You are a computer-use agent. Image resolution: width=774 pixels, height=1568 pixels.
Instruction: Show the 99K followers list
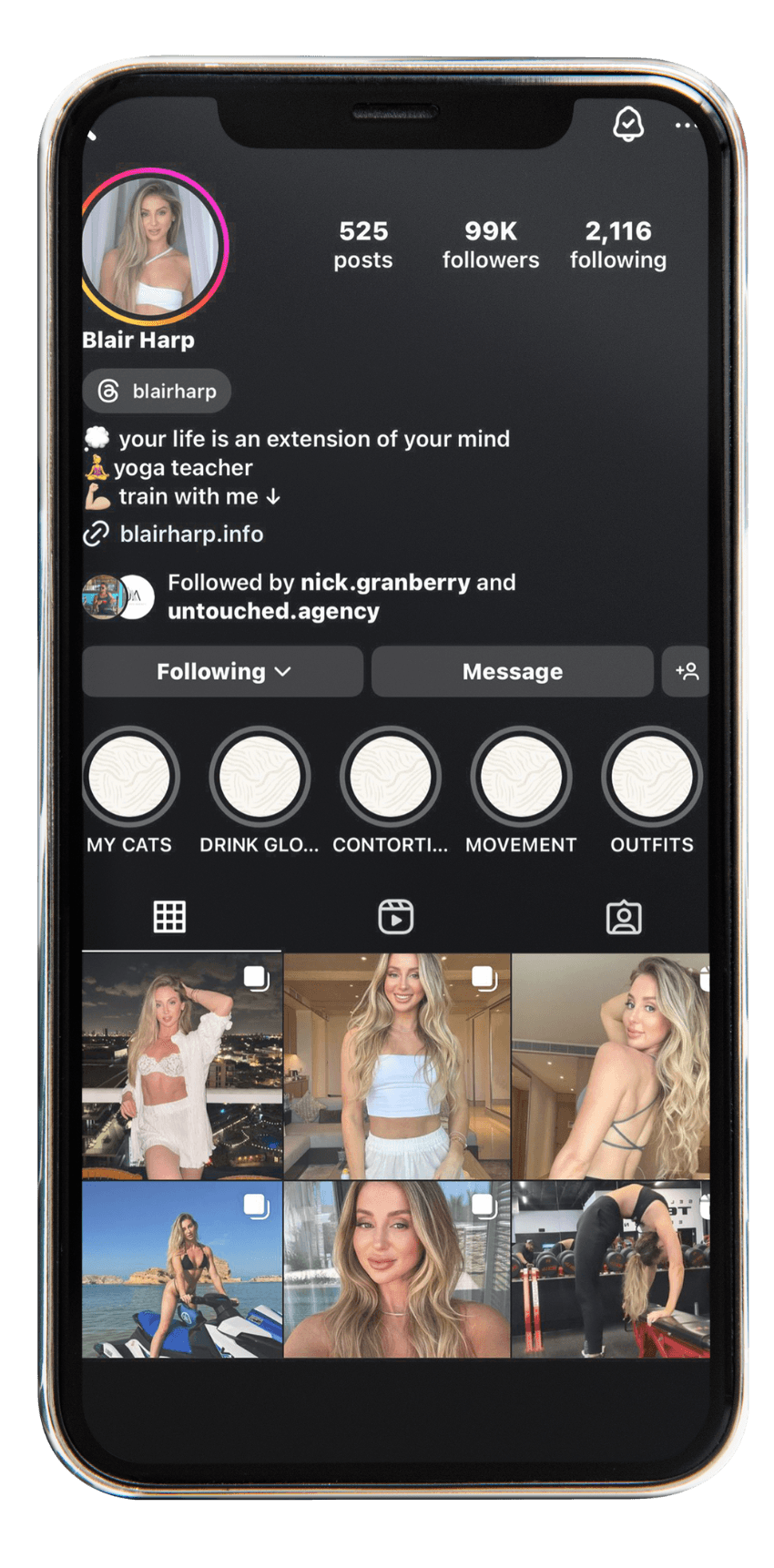click(x=490, y=244)
